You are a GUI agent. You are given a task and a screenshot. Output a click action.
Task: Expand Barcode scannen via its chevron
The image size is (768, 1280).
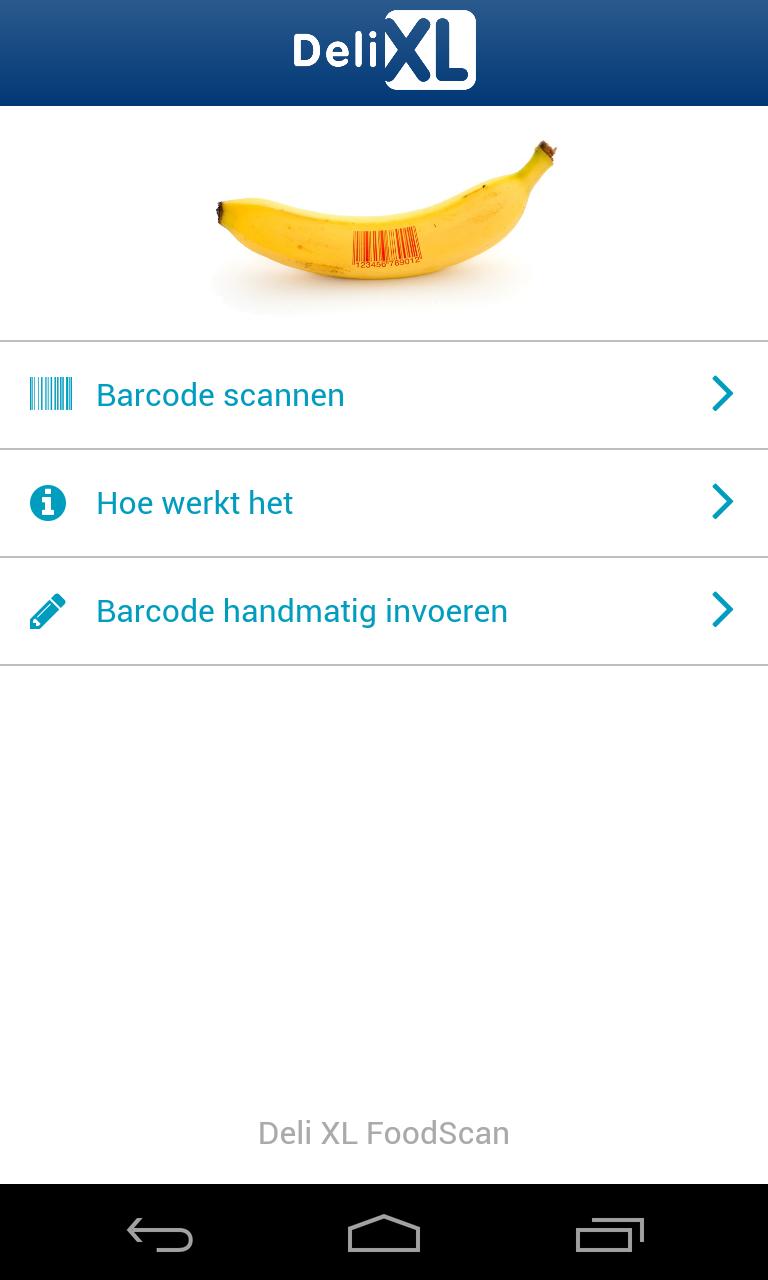[x=722, y=394]
